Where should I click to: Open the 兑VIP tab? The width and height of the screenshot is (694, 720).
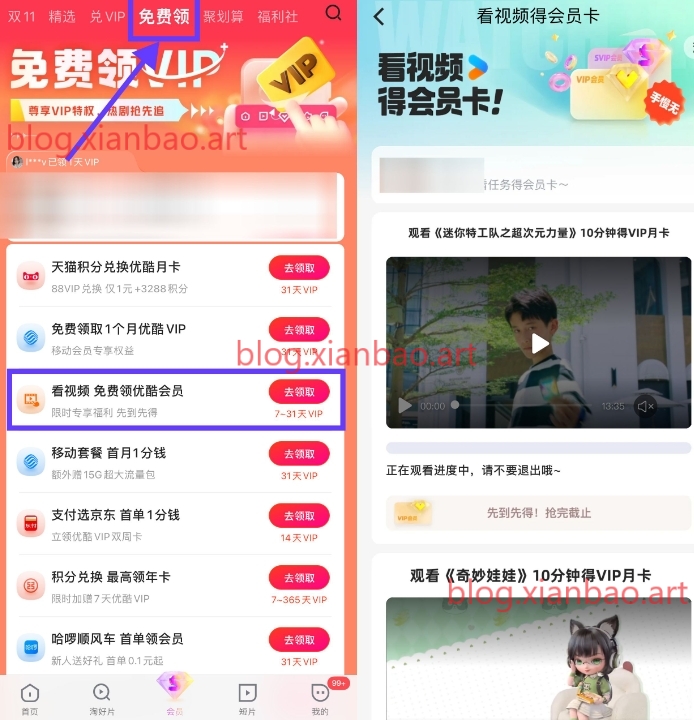[107, 16]
